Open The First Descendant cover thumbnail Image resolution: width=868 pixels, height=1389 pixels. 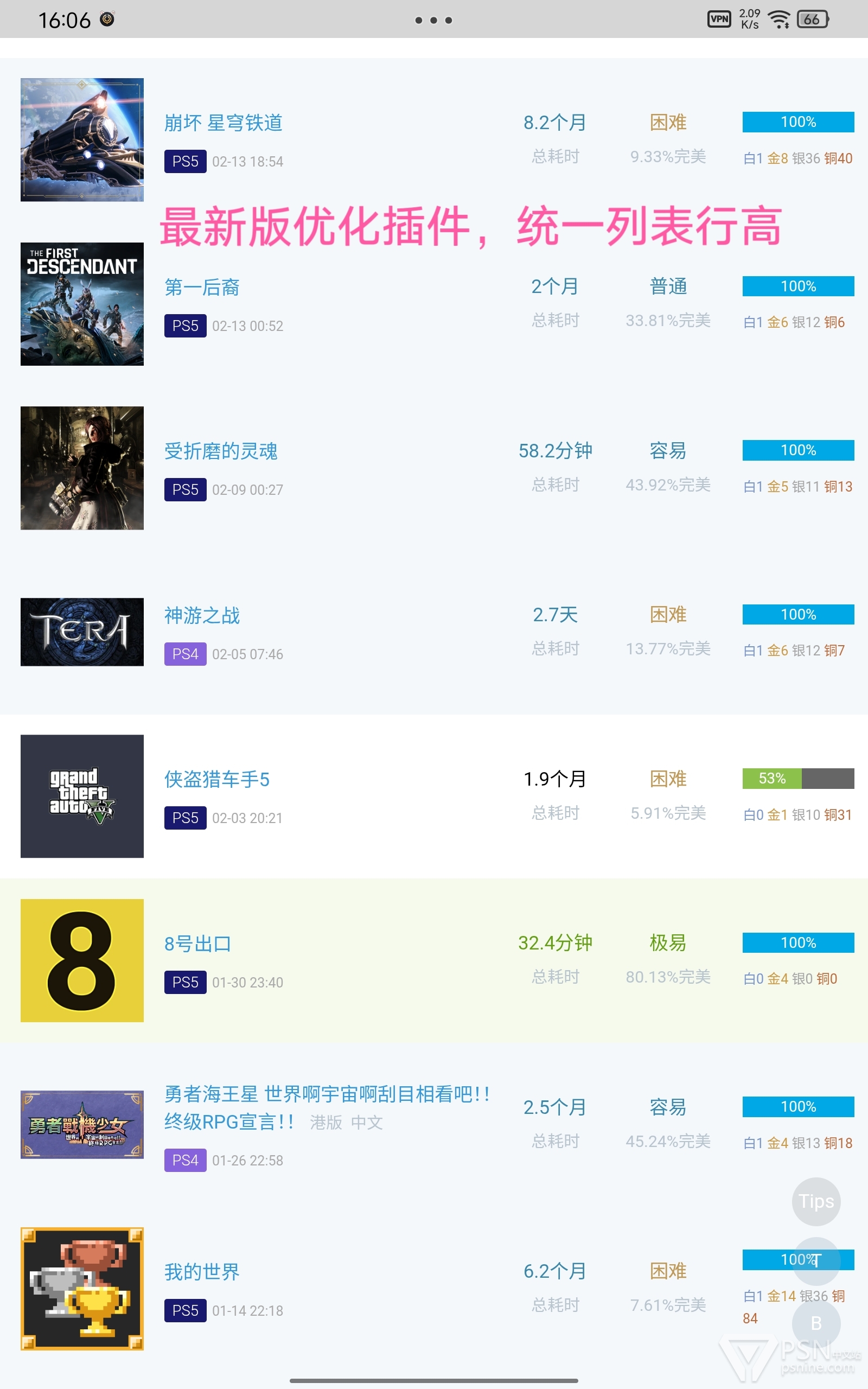[82, 304]
